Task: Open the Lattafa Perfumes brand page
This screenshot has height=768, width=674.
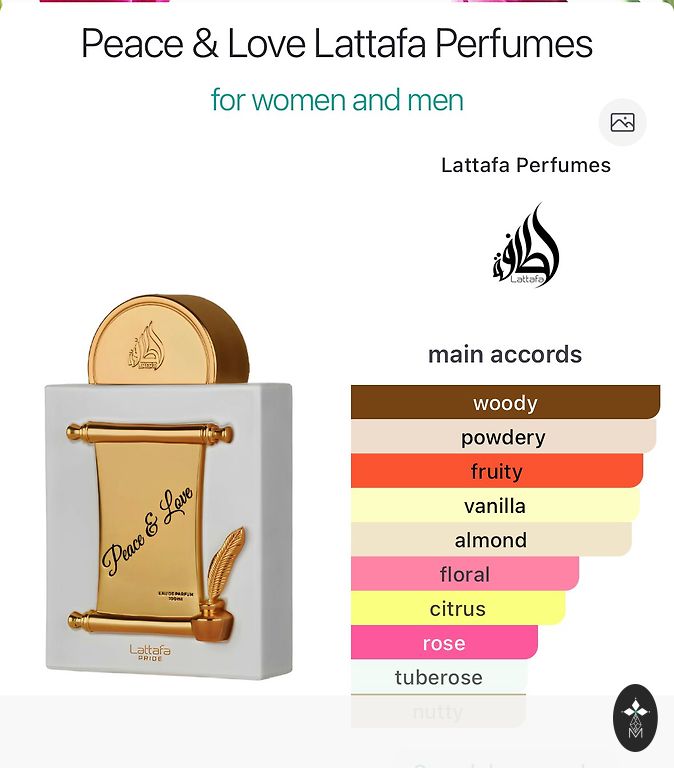Action: click(x=525, y=166)
